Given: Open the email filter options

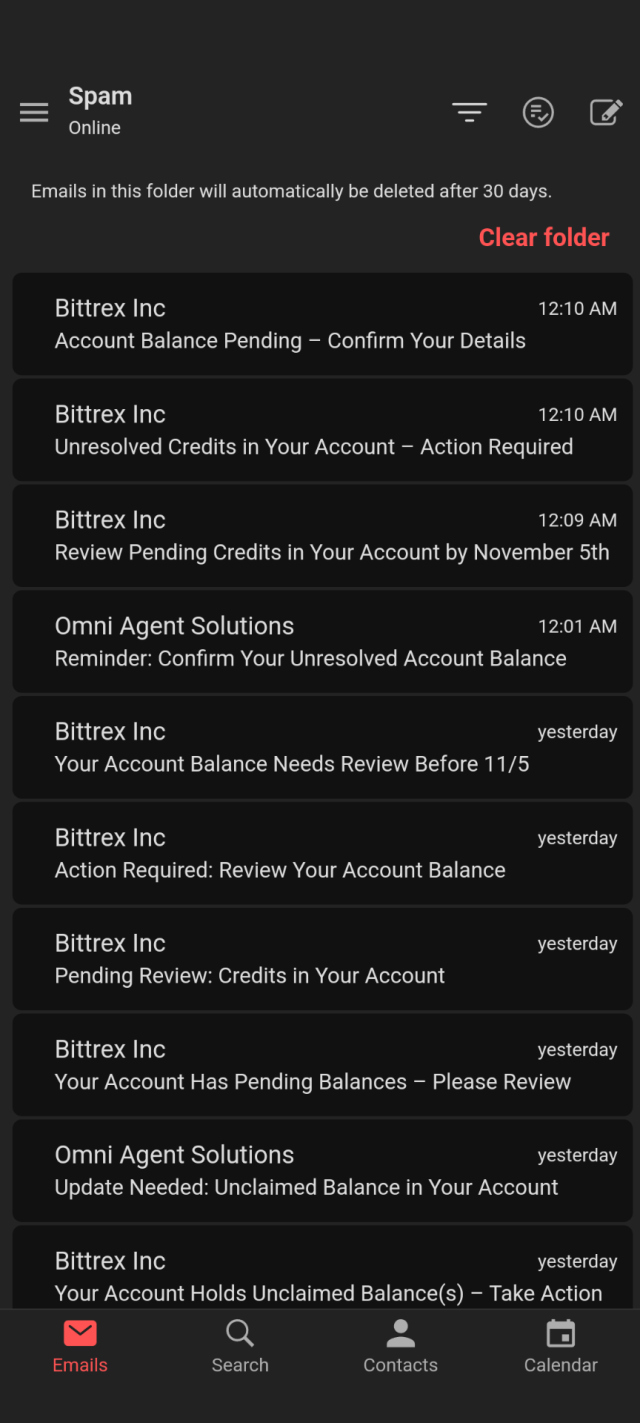Looking at the screenshot, I should coord(469,112).
